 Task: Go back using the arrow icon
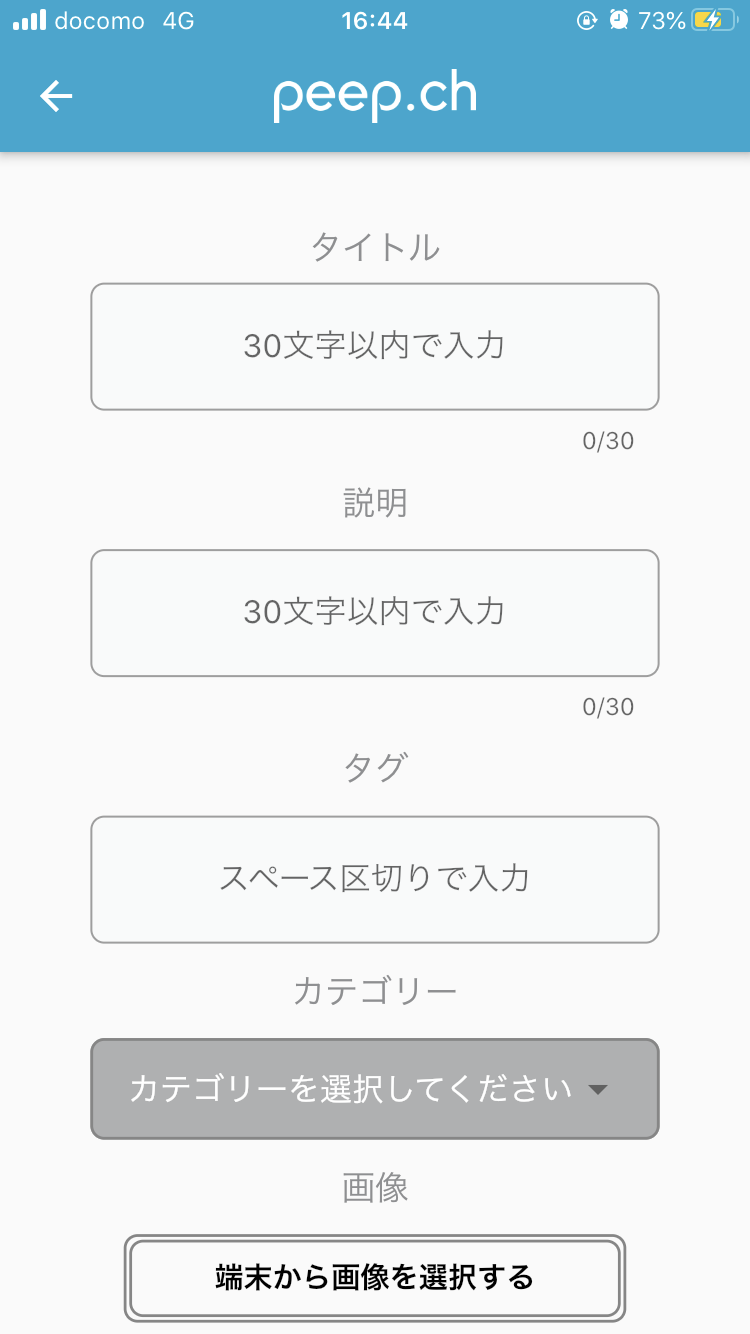click(56, 96)
